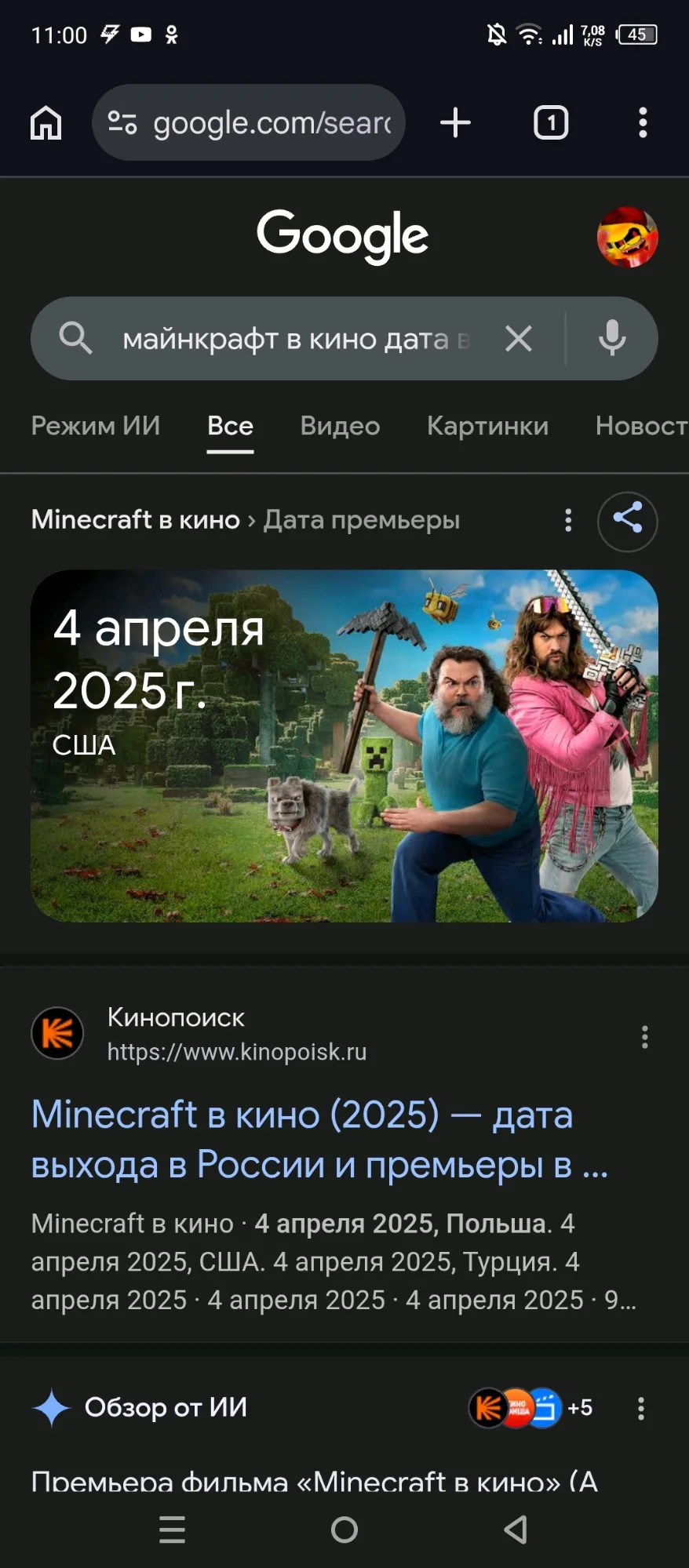Go to the browser home page
This screenshot has width=689, height=1568.
tap(46, 123)
